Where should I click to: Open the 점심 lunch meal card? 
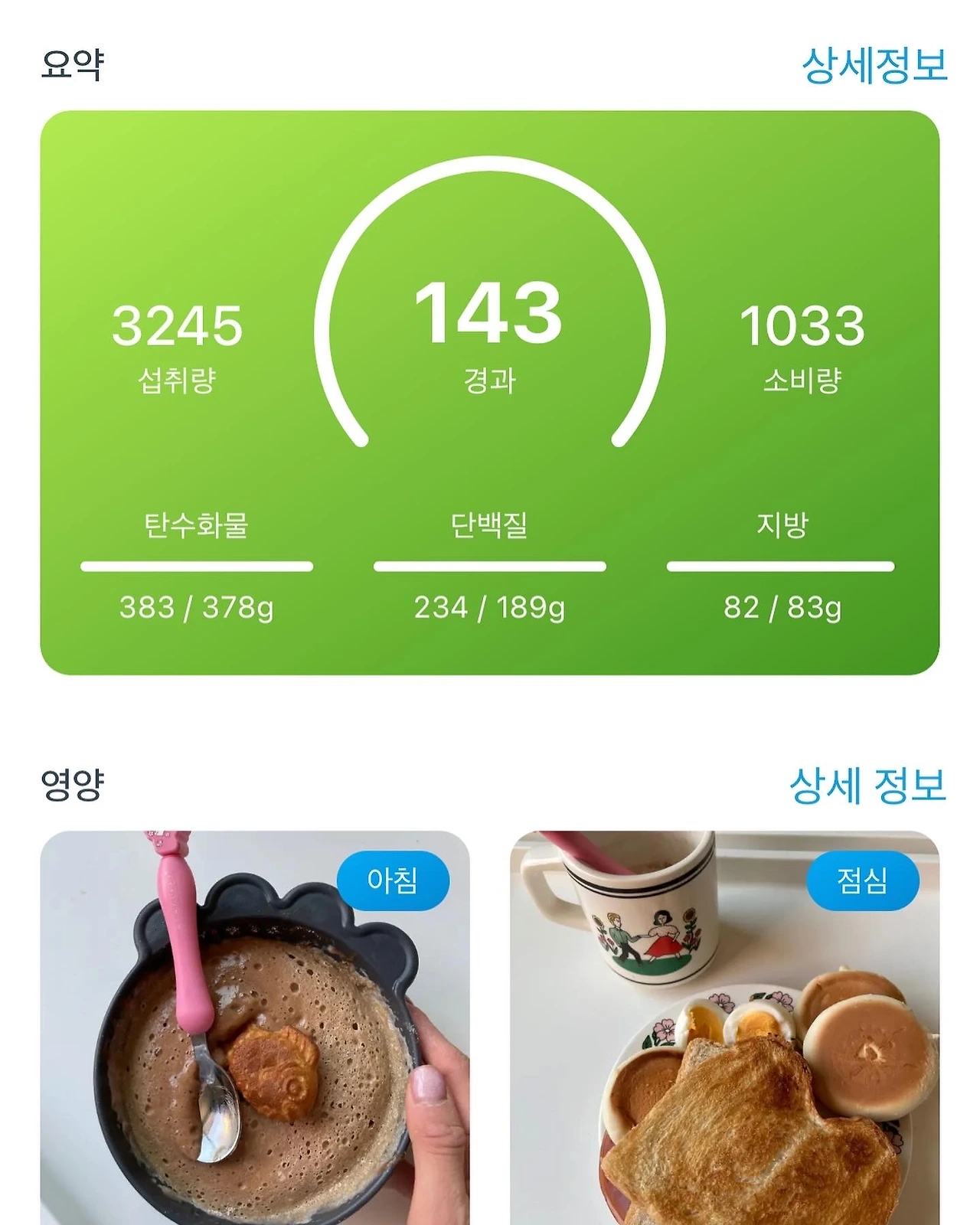724,1027
